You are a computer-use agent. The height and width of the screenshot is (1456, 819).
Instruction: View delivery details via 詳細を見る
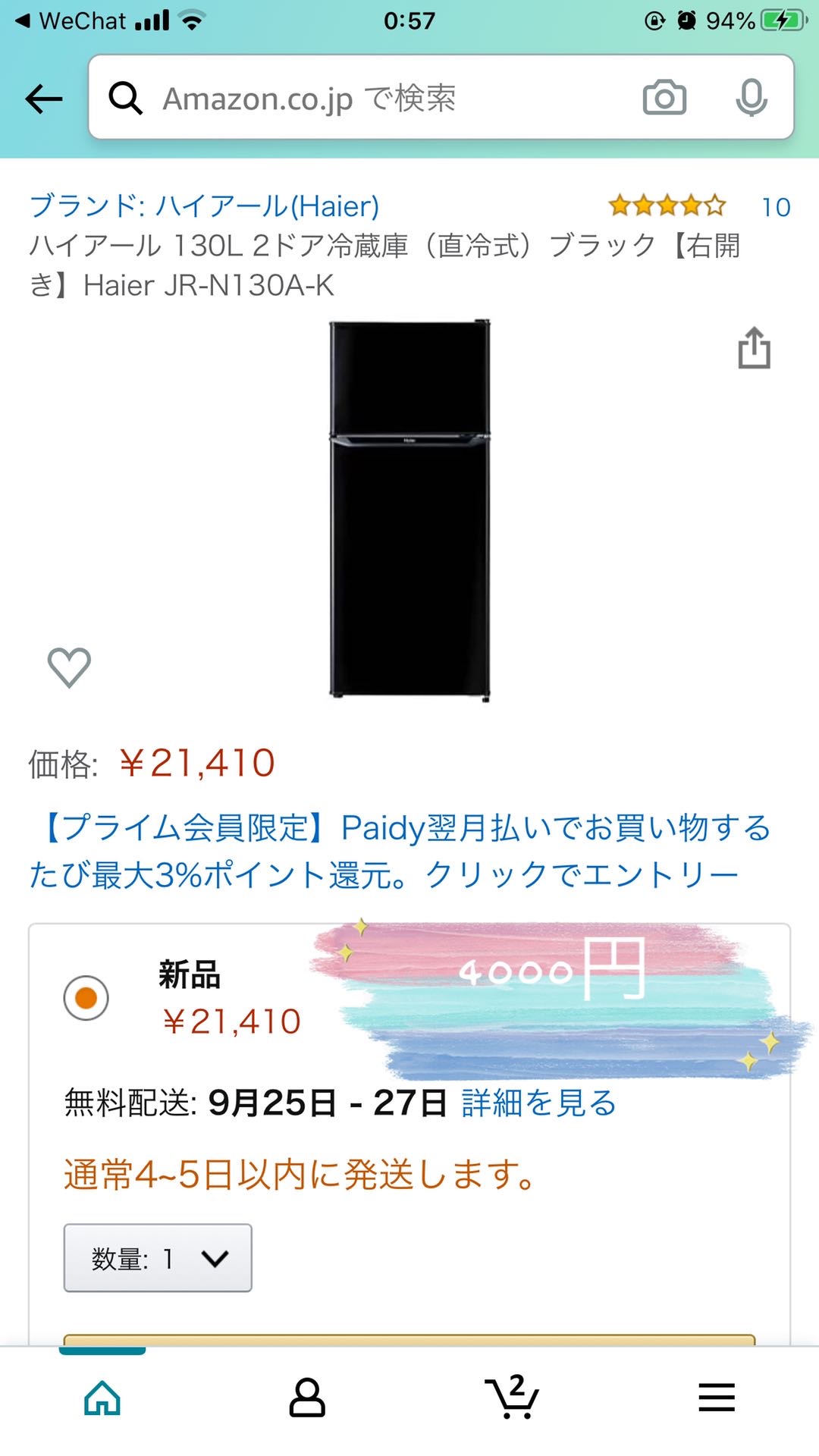[538, 1103]
